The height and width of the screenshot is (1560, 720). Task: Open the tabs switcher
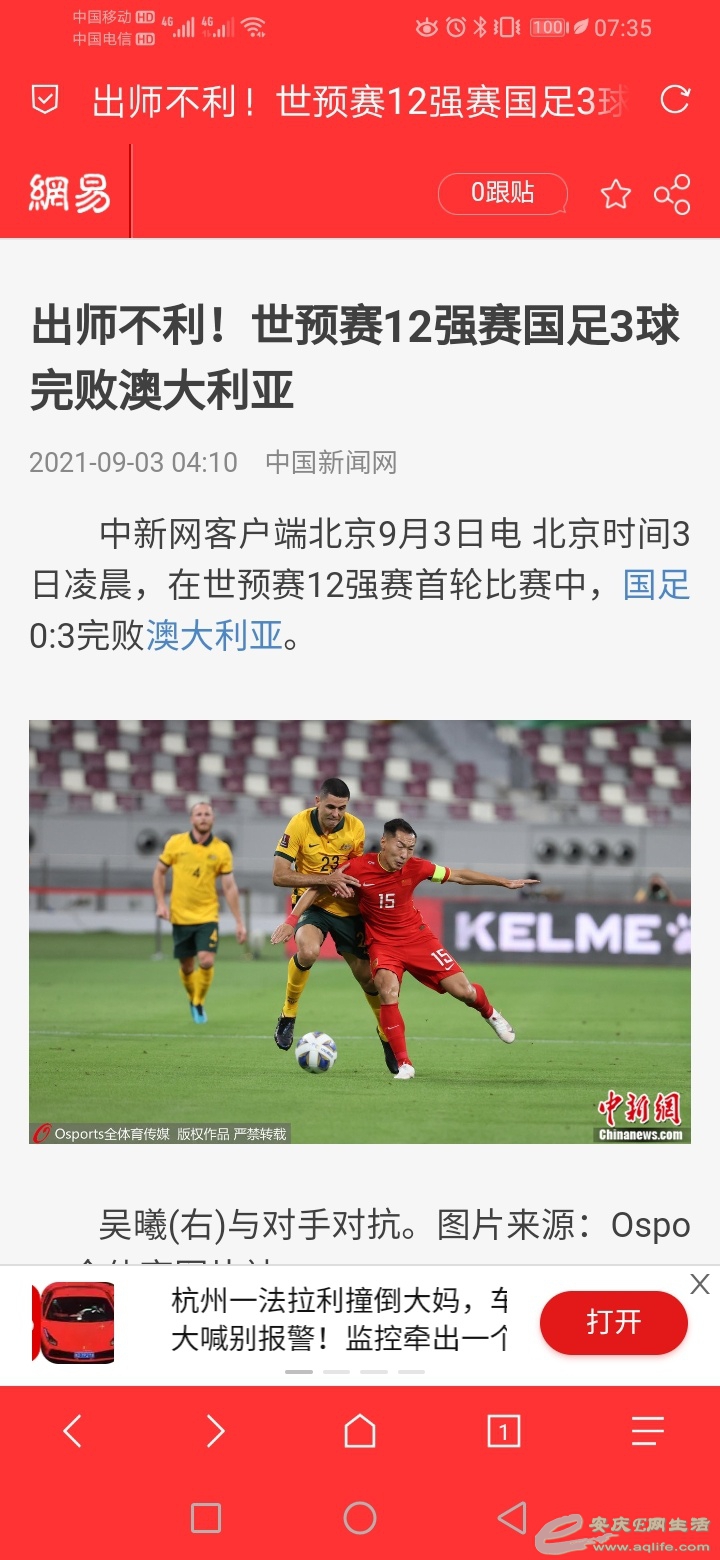(503, 1431)
